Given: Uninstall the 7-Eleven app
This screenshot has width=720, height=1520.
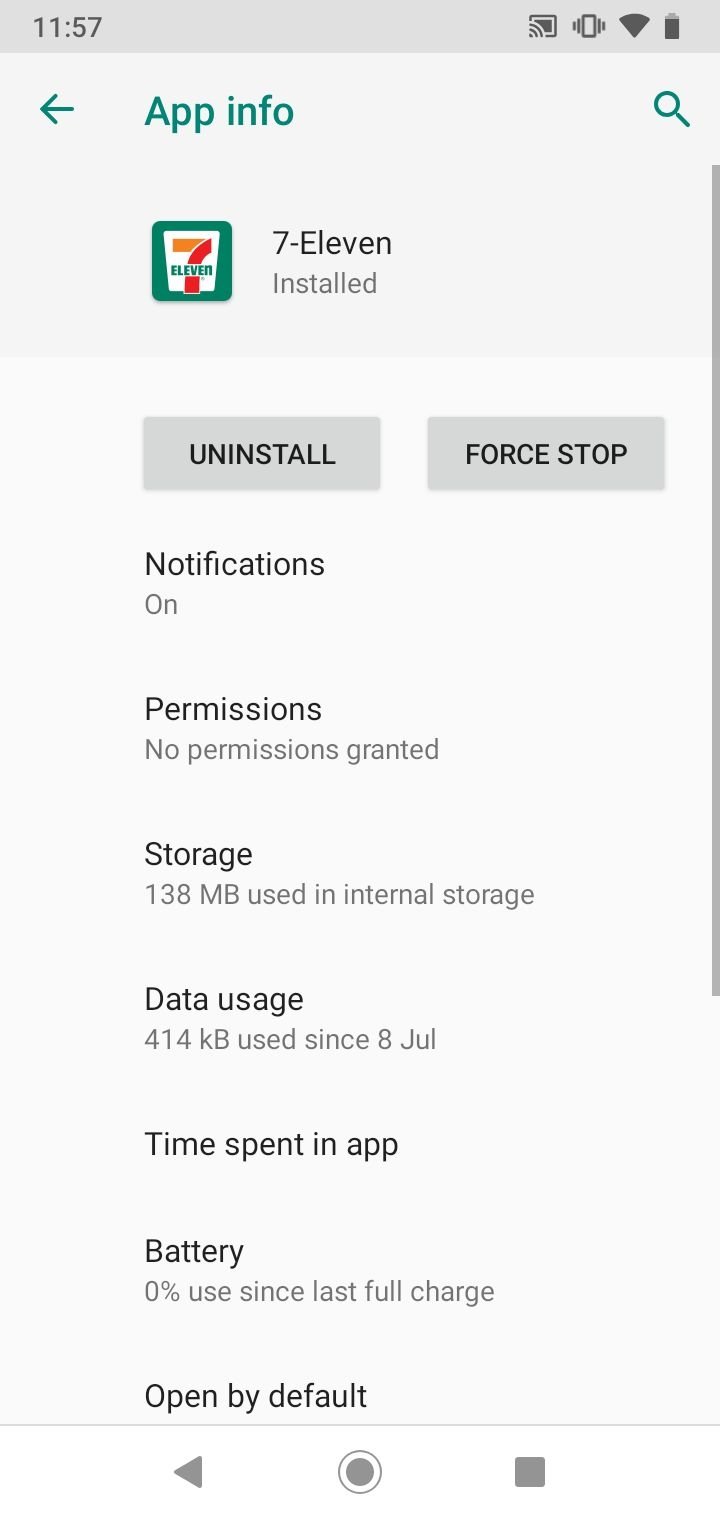Looking at the screenshot, I should (x=262, y=454).
